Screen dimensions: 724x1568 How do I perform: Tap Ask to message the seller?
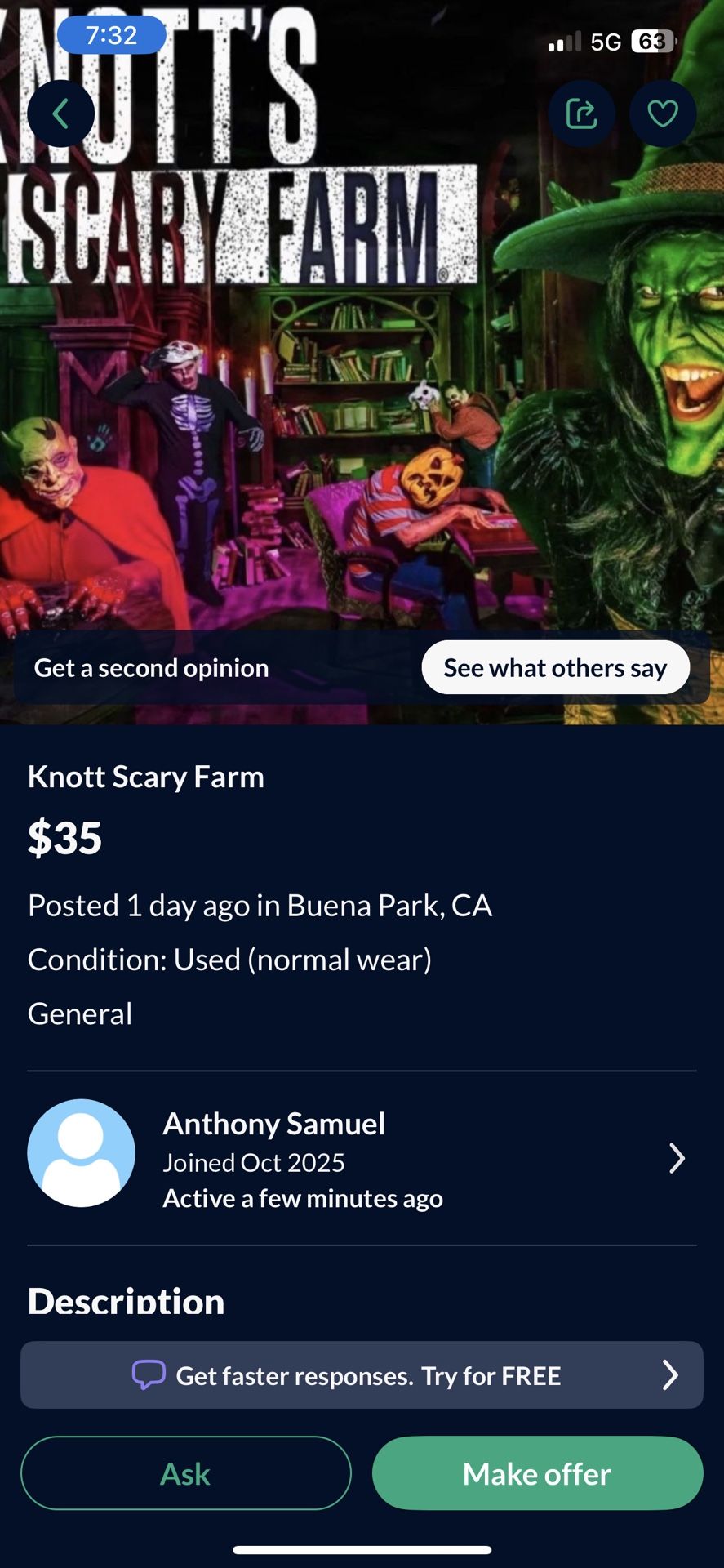coord(186,1473)
